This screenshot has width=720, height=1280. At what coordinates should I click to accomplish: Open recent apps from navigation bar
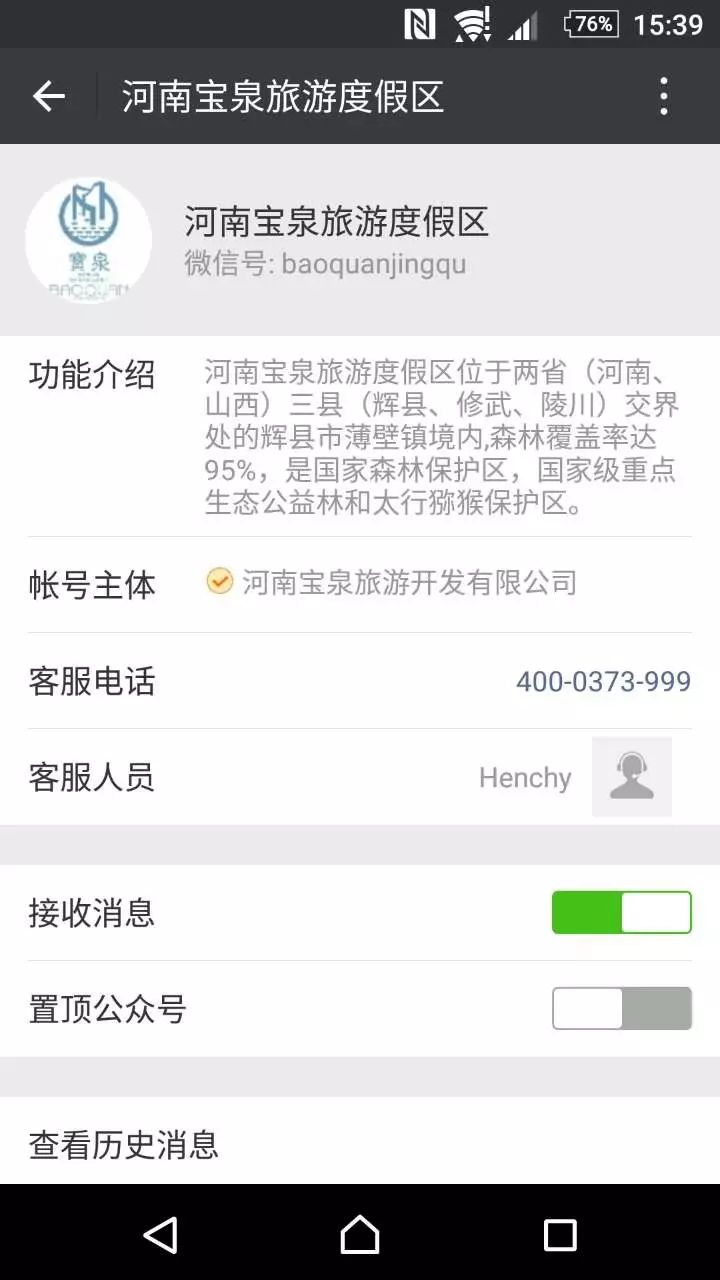(560, 1234)
